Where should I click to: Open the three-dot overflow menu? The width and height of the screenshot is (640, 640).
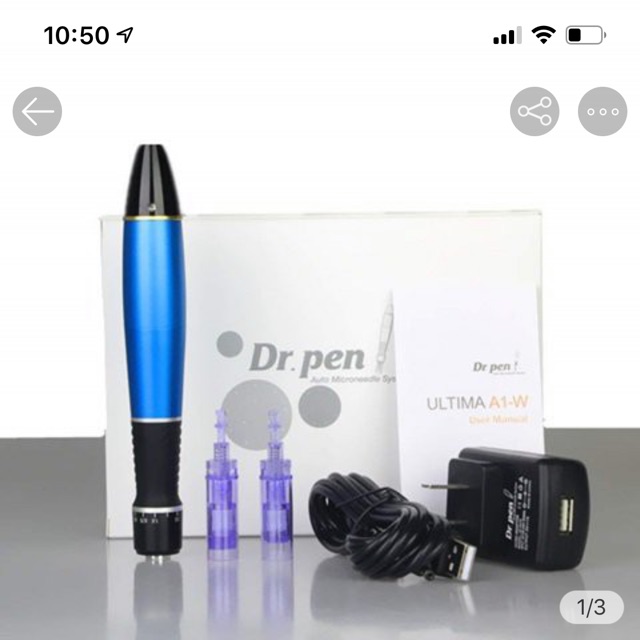[x=602, y=112]
